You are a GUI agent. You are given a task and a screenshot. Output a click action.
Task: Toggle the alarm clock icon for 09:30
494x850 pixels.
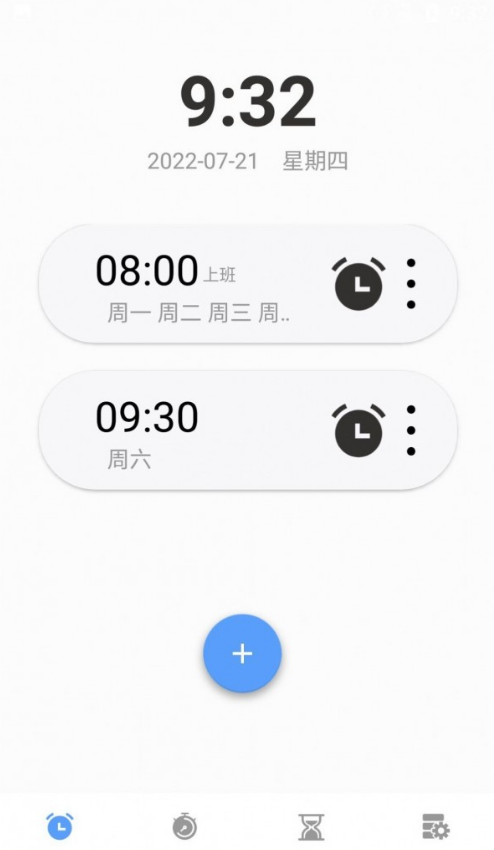358,430
